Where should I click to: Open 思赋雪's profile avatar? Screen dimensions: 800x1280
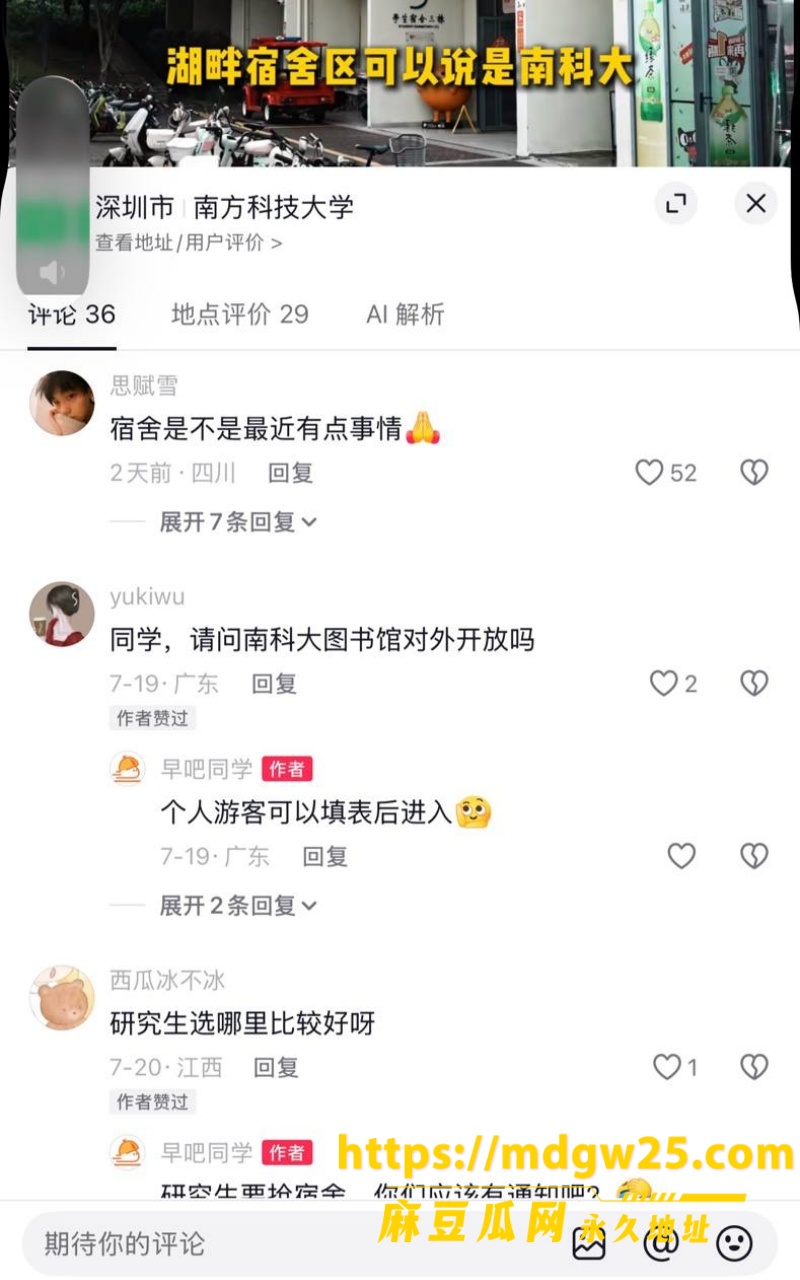click(x=62, y=403)
